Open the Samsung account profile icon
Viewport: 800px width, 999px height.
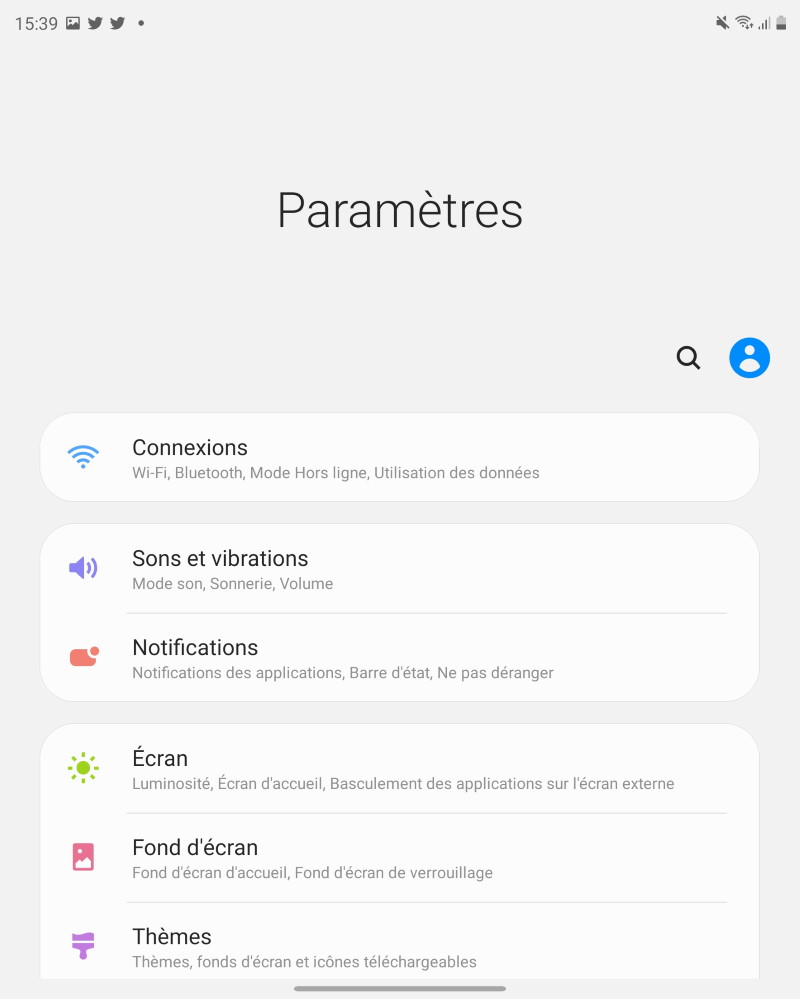point(749,358)
